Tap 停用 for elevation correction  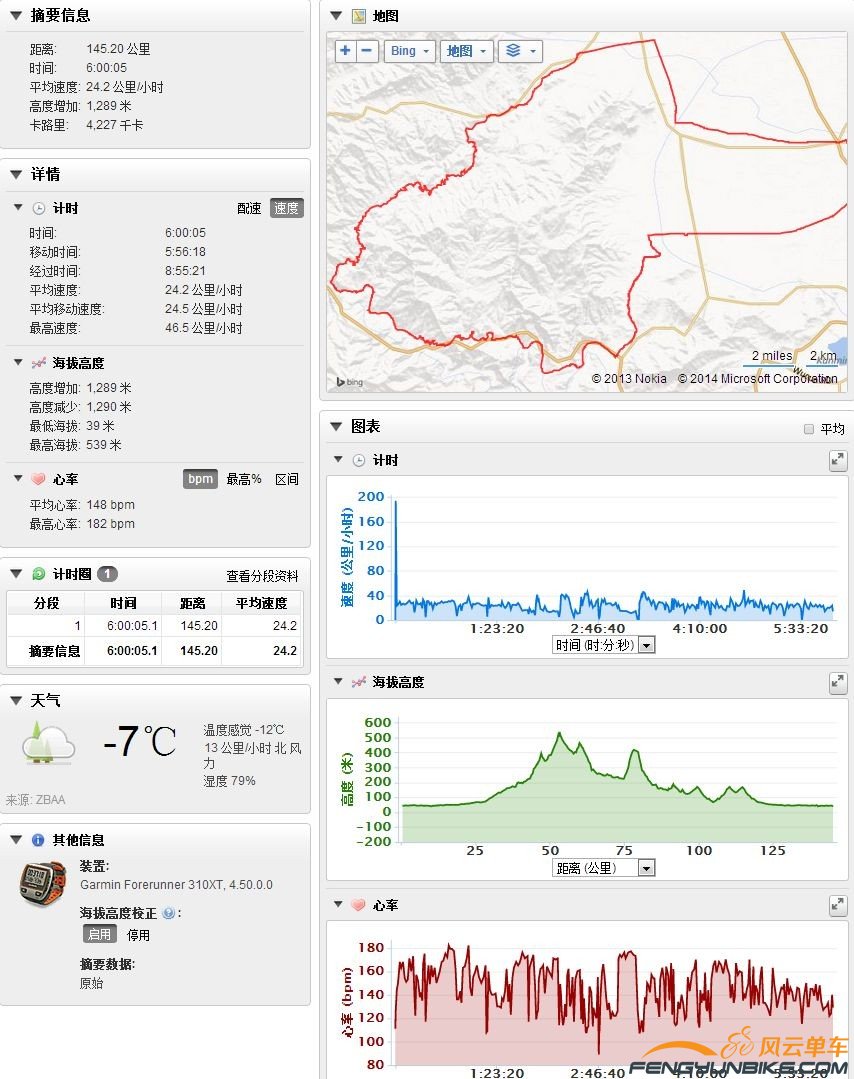coord(138,935)
